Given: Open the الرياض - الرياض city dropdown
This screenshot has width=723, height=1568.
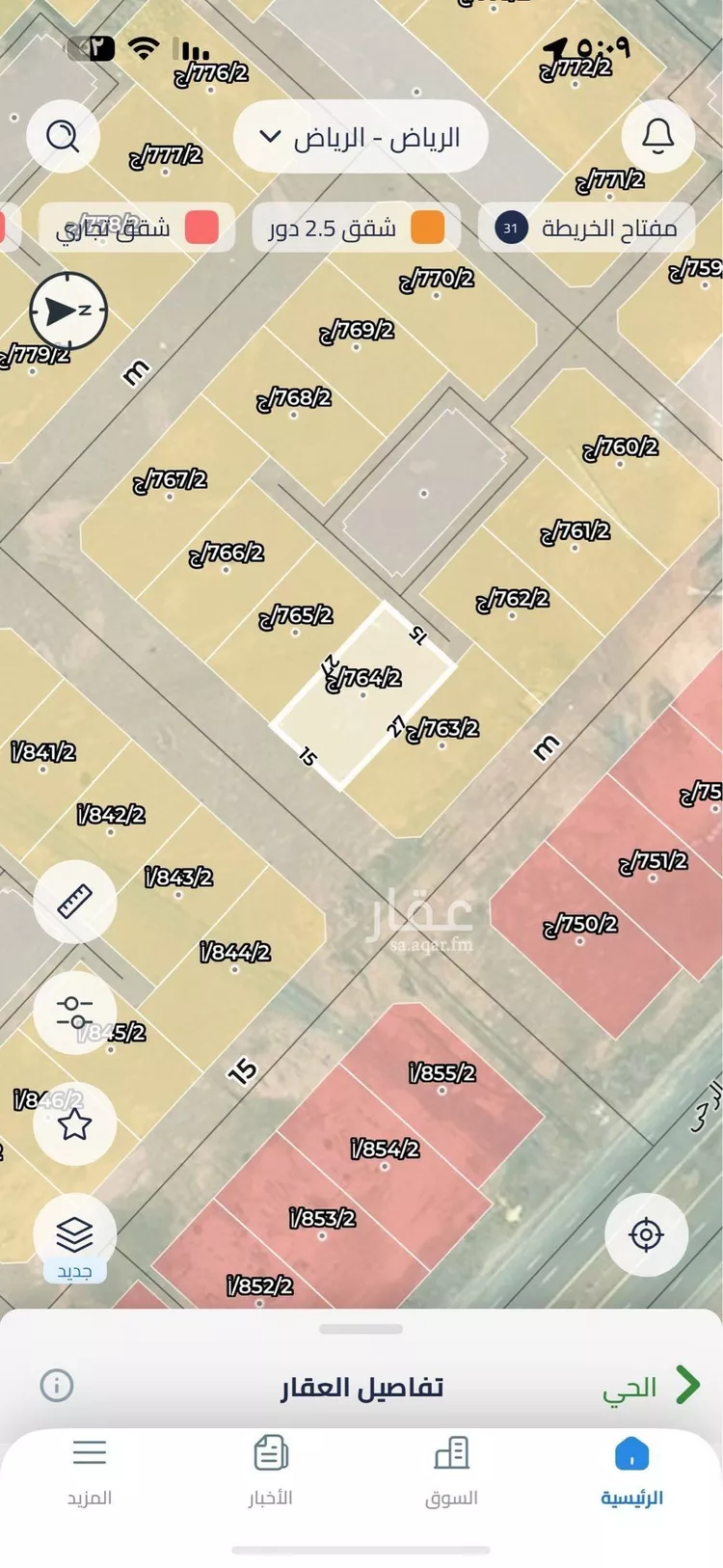Looking at the screenshot, I should coord(360,136).
